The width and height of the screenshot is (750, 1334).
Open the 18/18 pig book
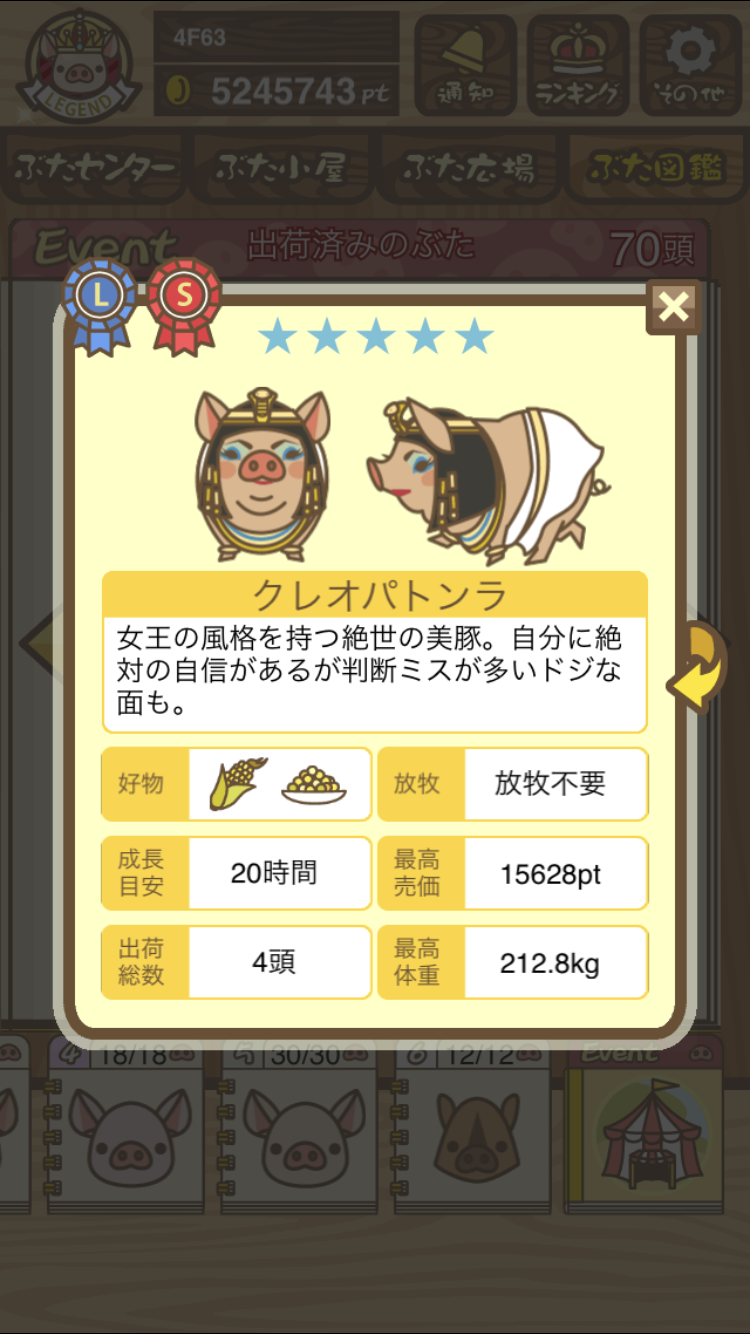[x=130, y=1125]
